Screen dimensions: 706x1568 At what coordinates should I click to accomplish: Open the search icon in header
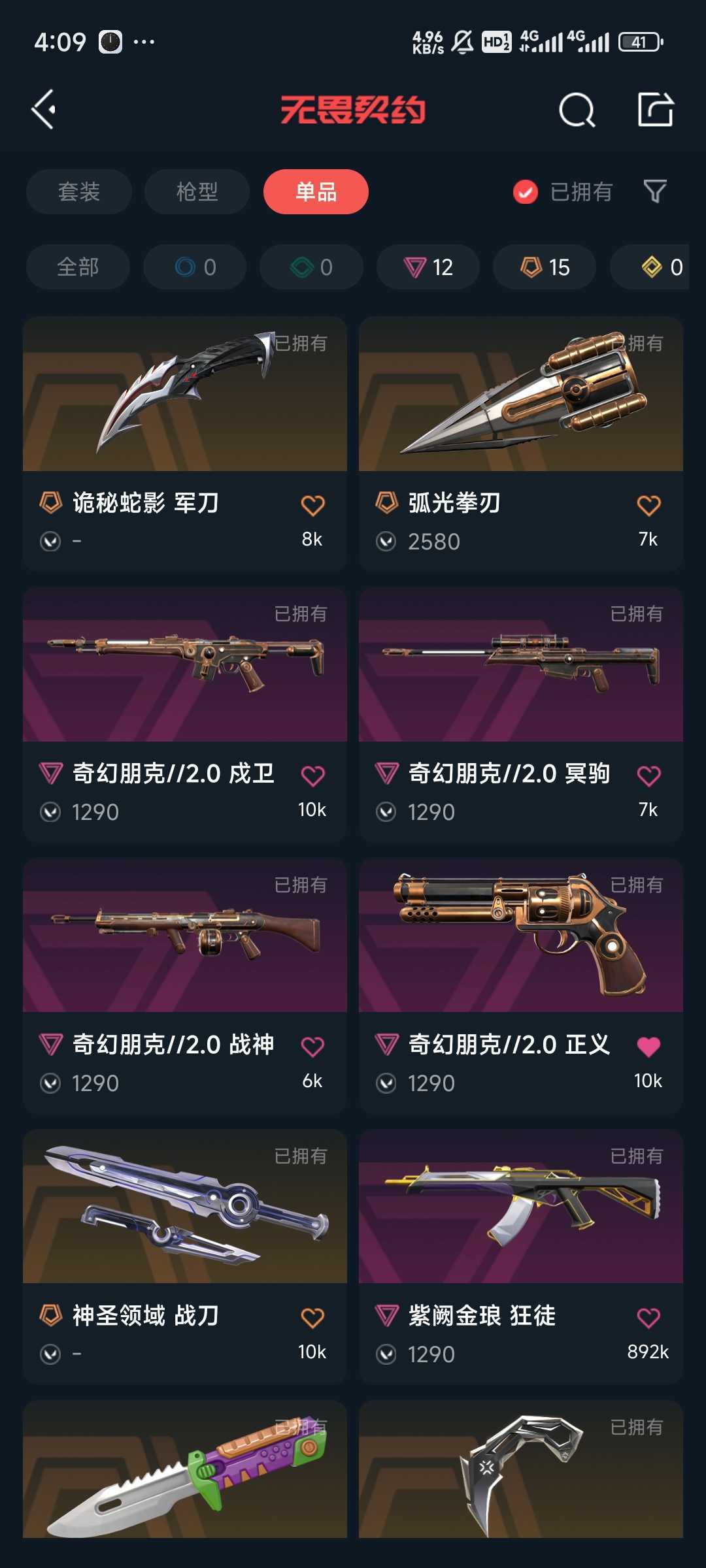(x=577, y=109)
